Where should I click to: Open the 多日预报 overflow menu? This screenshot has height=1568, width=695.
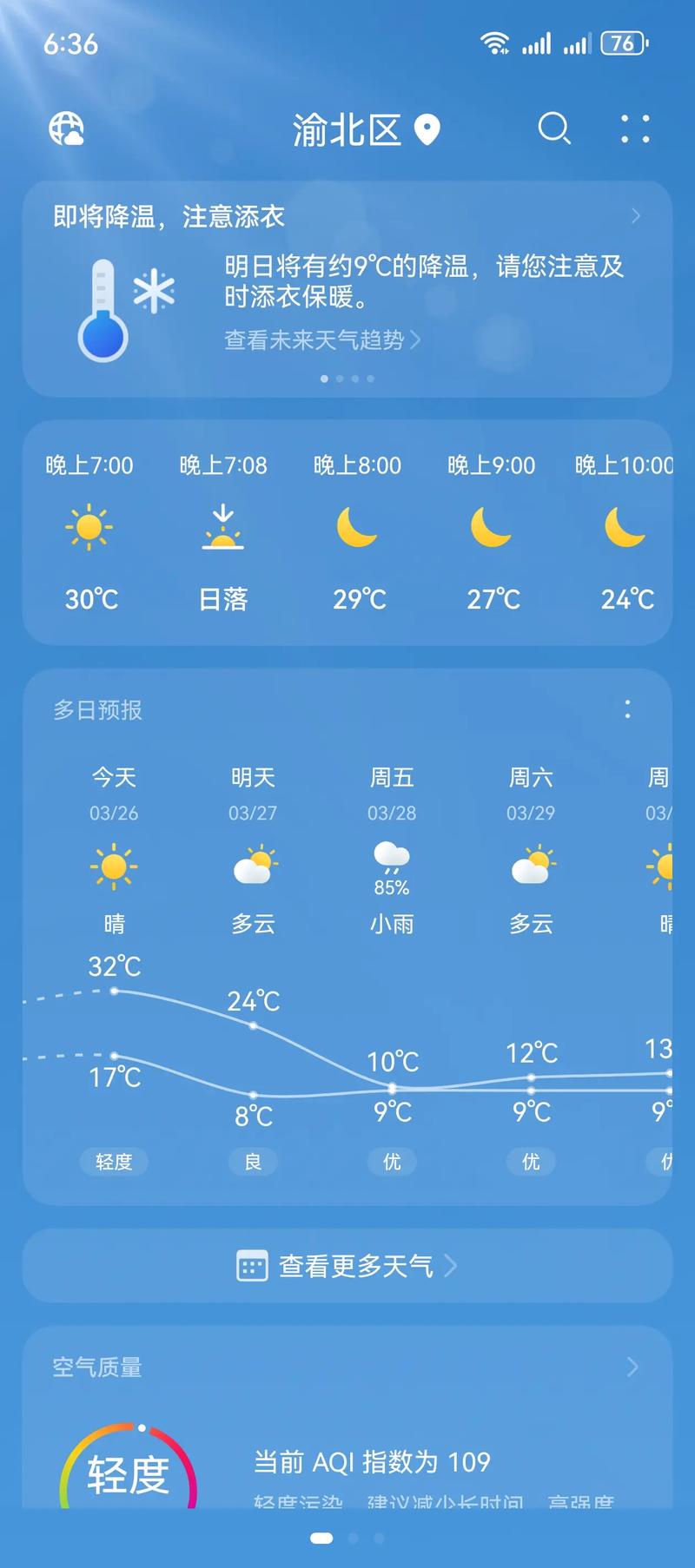click(x=628, y=710)
